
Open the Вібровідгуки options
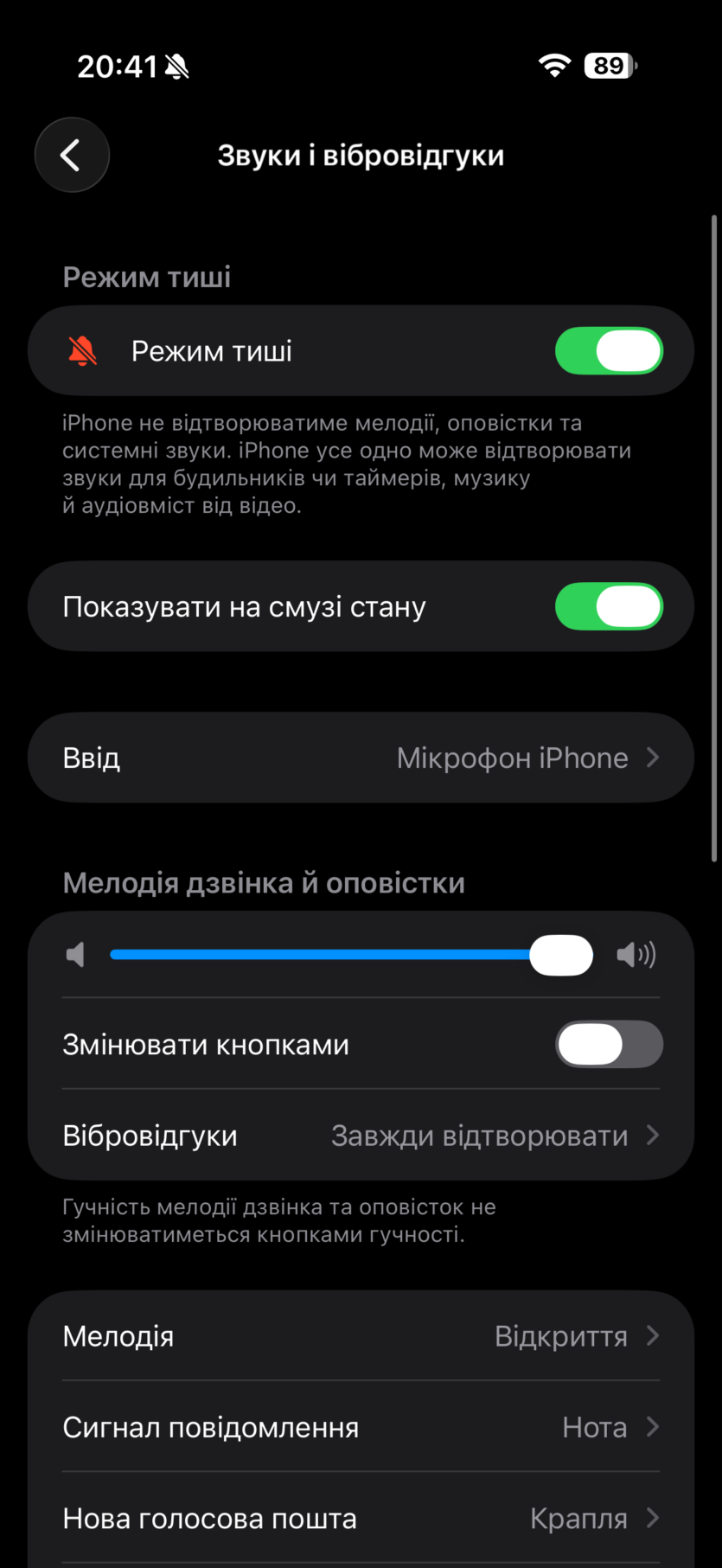pos(361,1136)
